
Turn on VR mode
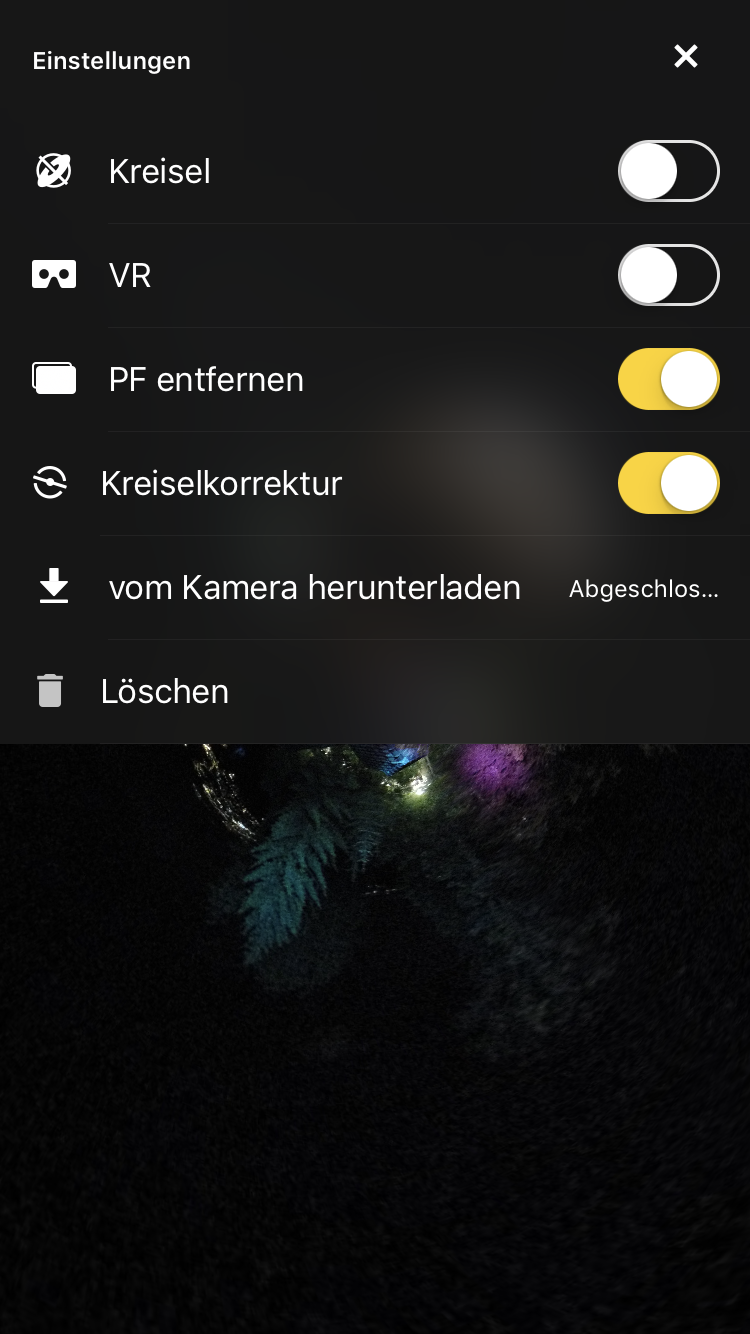pyautogui.click(x=668, y=275)
